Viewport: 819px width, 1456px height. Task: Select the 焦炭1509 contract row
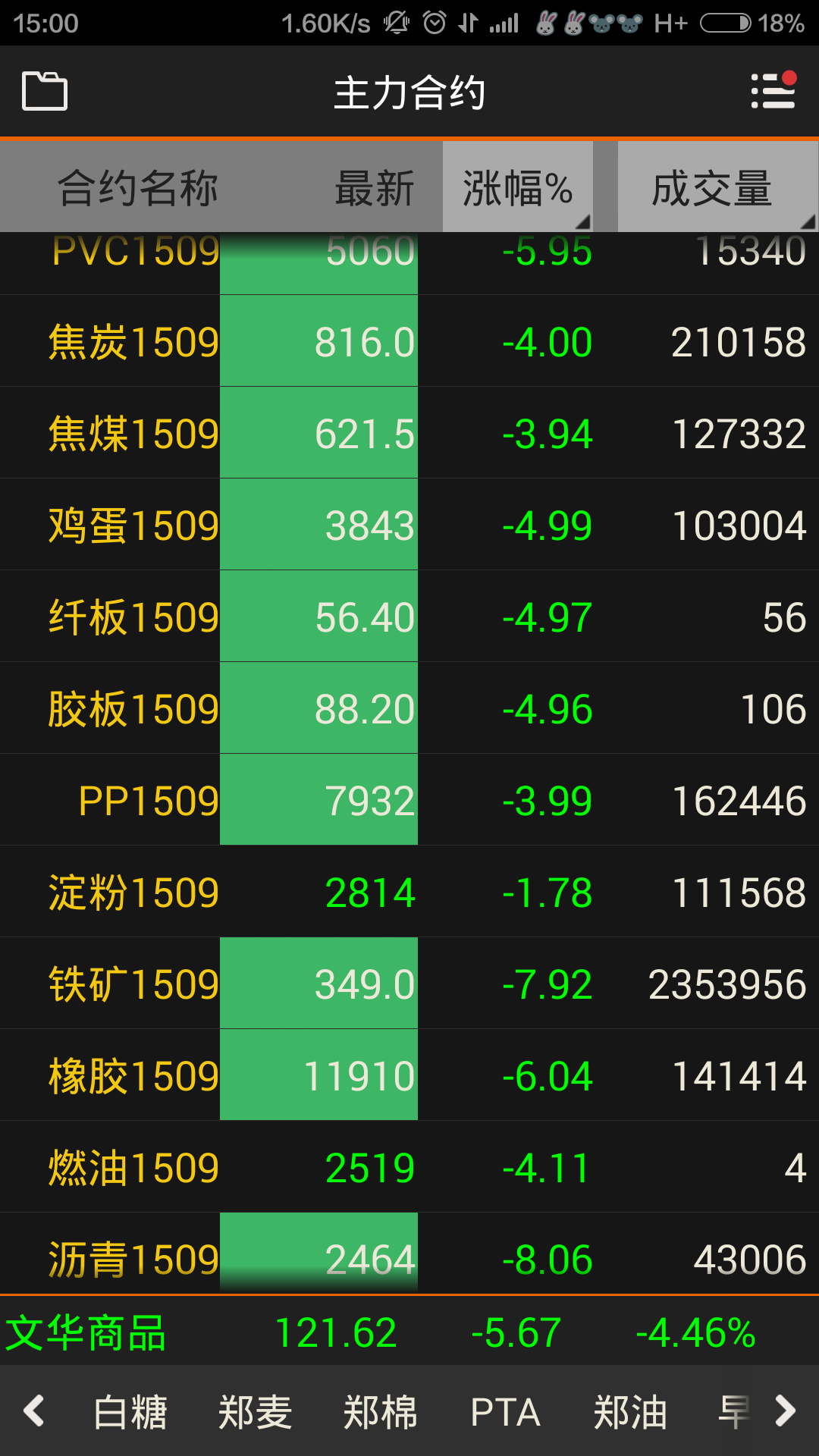tap(409, 340)
